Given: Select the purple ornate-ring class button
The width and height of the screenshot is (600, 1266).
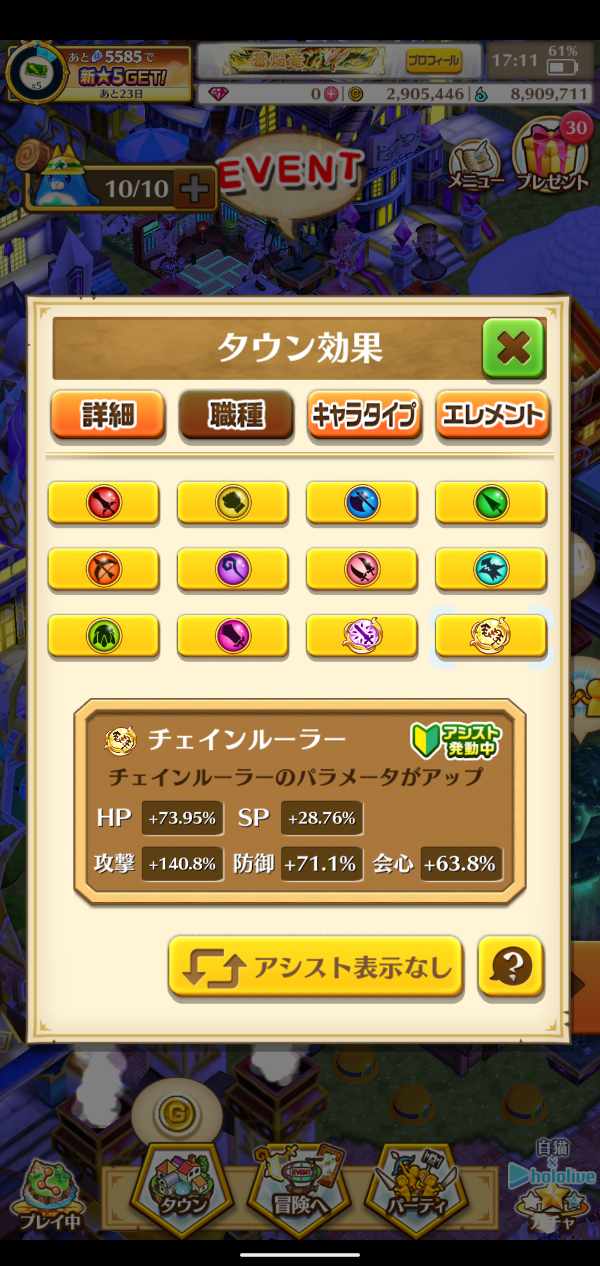Looking at the screenshot, I should (x=362, y=635).
